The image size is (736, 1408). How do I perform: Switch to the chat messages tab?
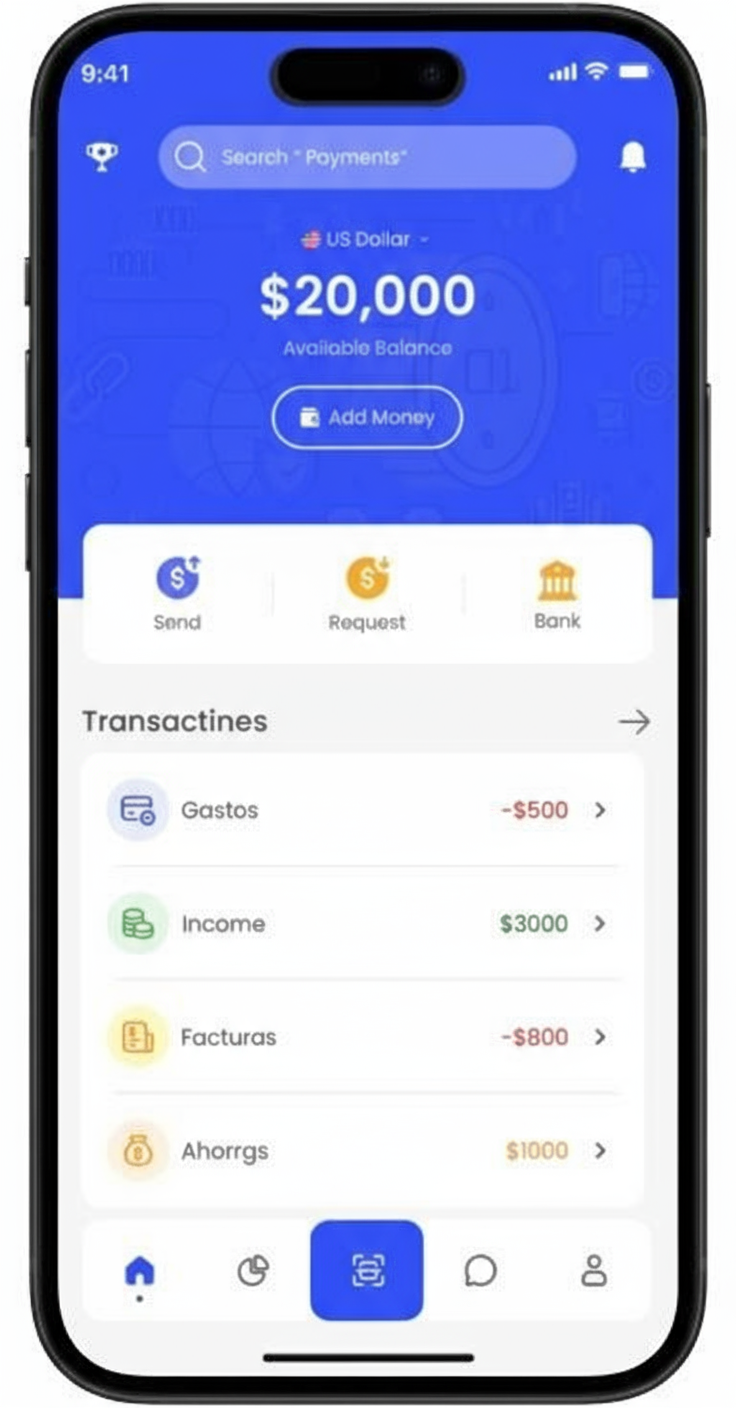click(x=481, y=1271)
